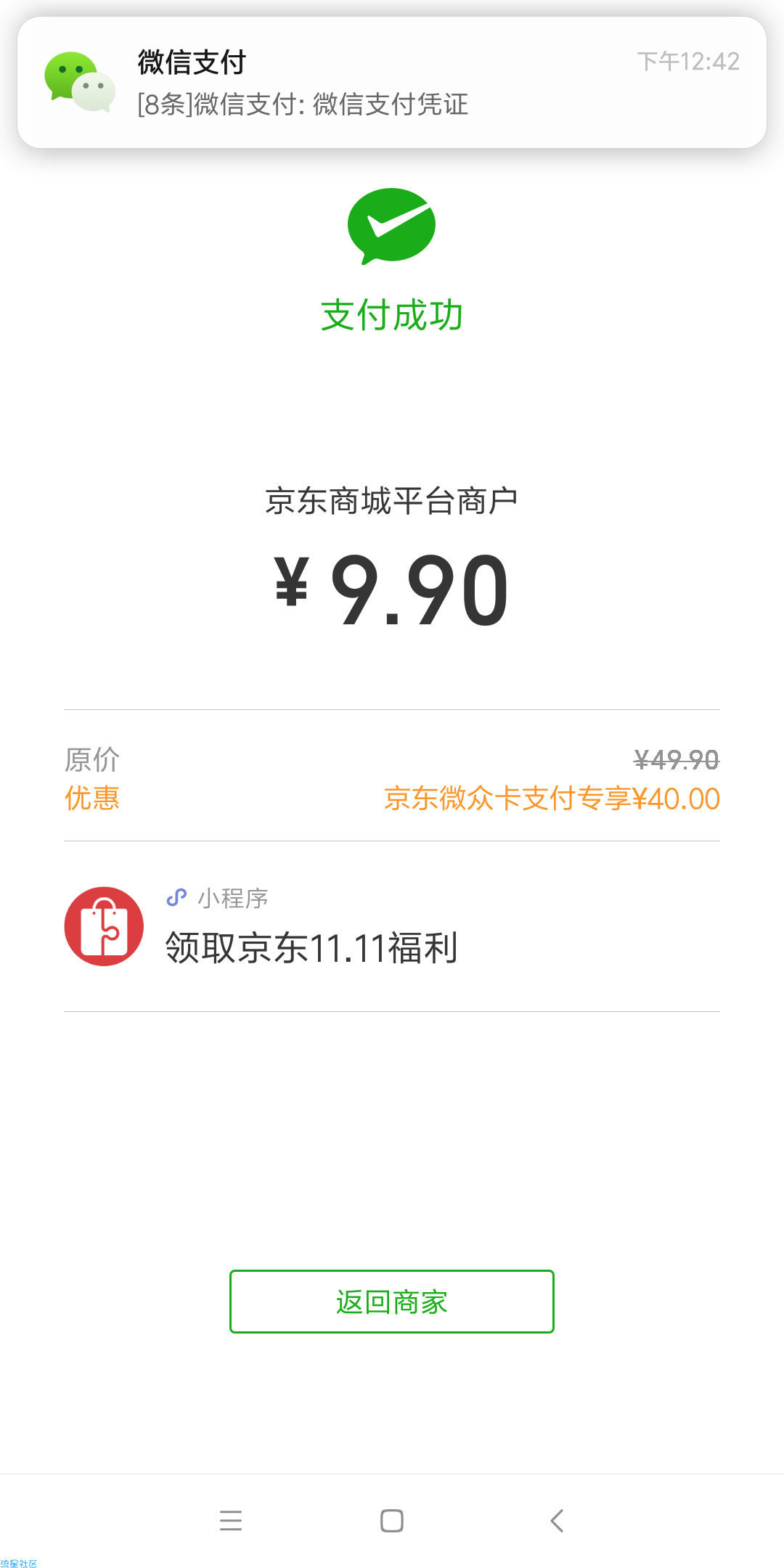Image resolution: width=784 pixels, height=1568 pixels.
Task: Open the 微信支付 notification banner
Action: 392,83
